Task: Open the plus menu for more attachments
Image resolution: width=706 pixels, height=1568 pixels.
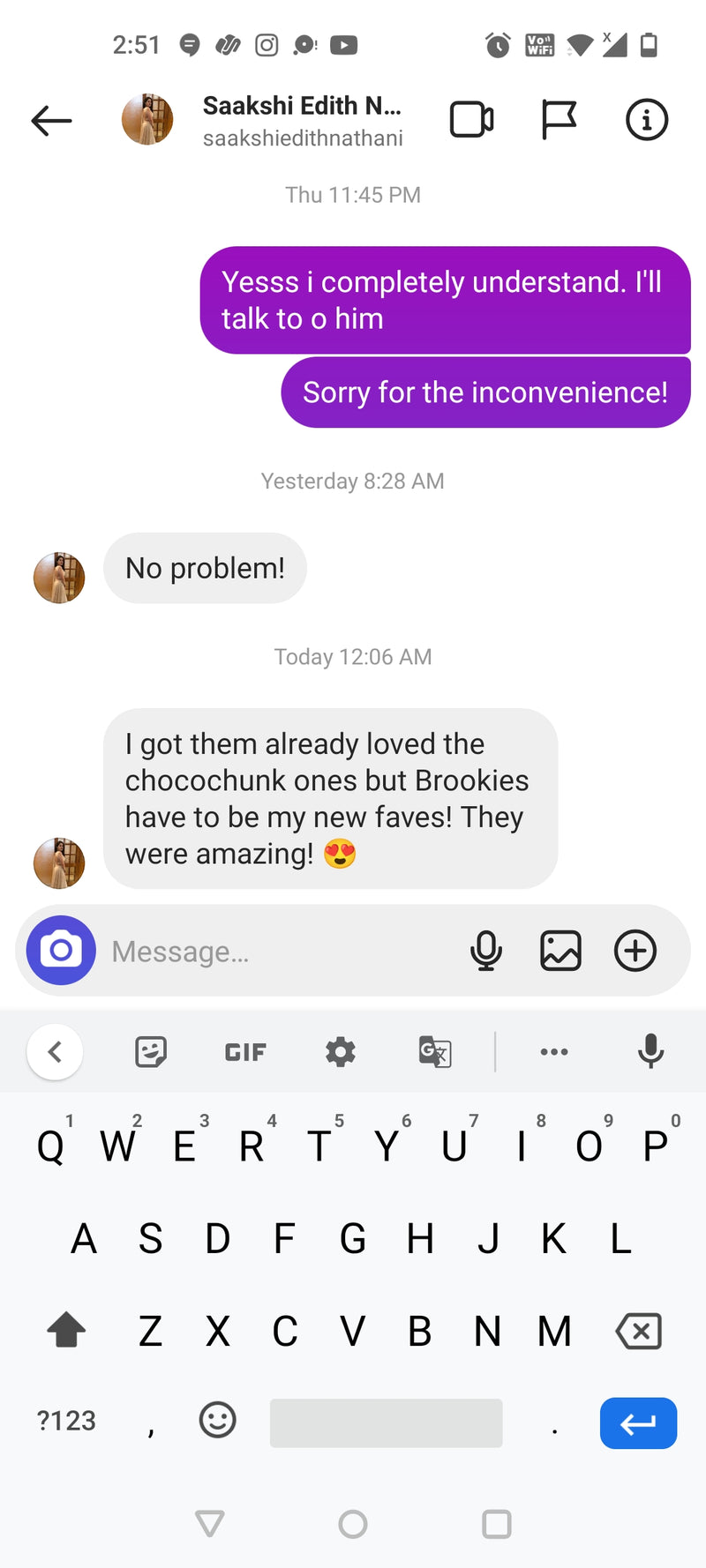Action: click(x=635, y=951)
